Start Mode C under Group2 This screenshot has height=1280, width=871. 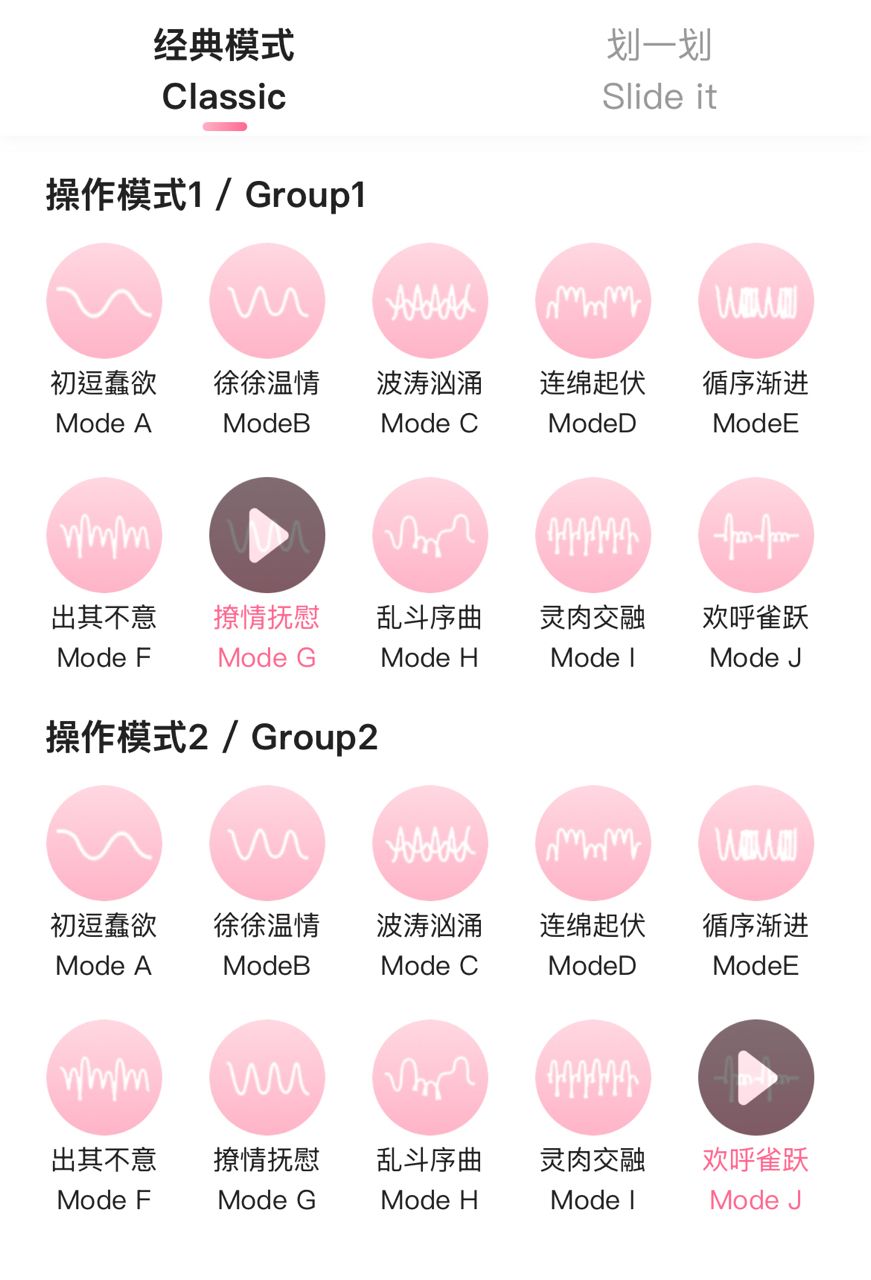(x=430, y=843)
